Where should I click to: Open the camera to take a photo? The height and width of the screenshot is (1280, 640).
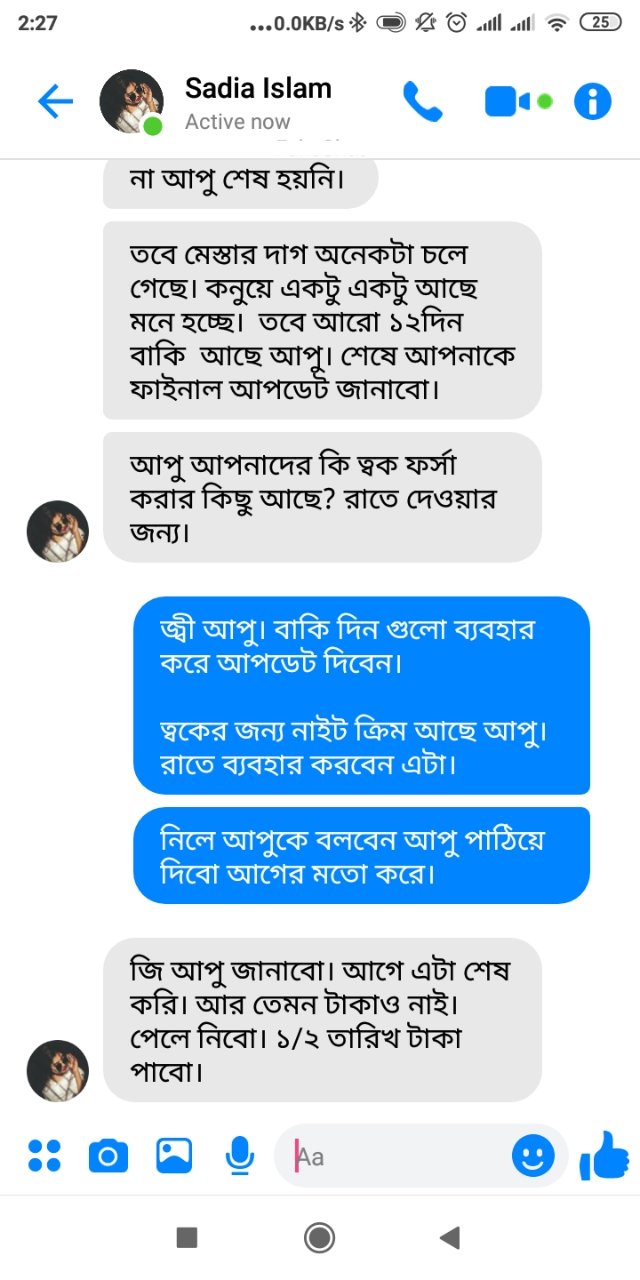(108, 1156)
